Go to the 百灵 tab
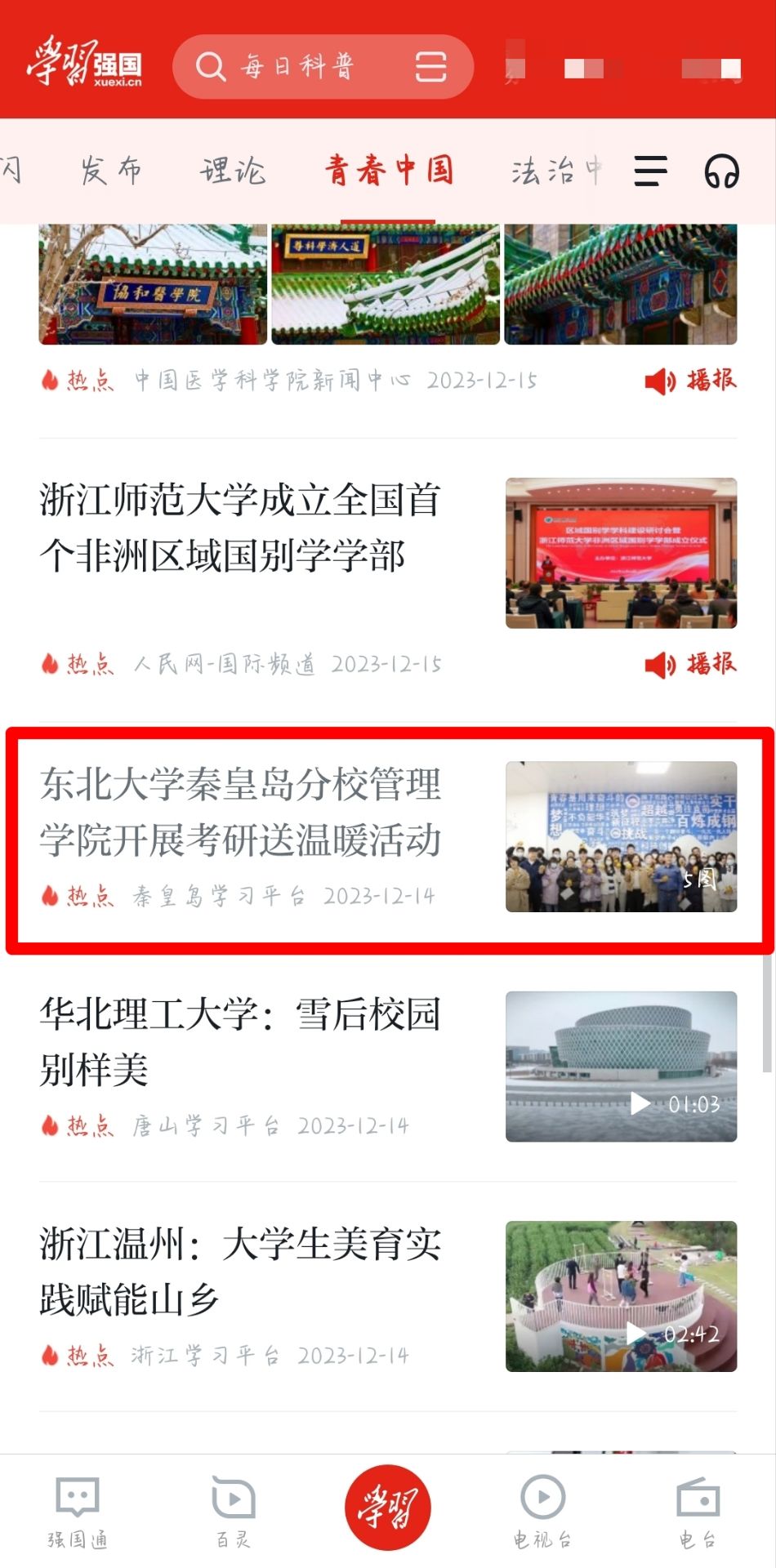The image size is (776, 1568). tap(234, 1511)
